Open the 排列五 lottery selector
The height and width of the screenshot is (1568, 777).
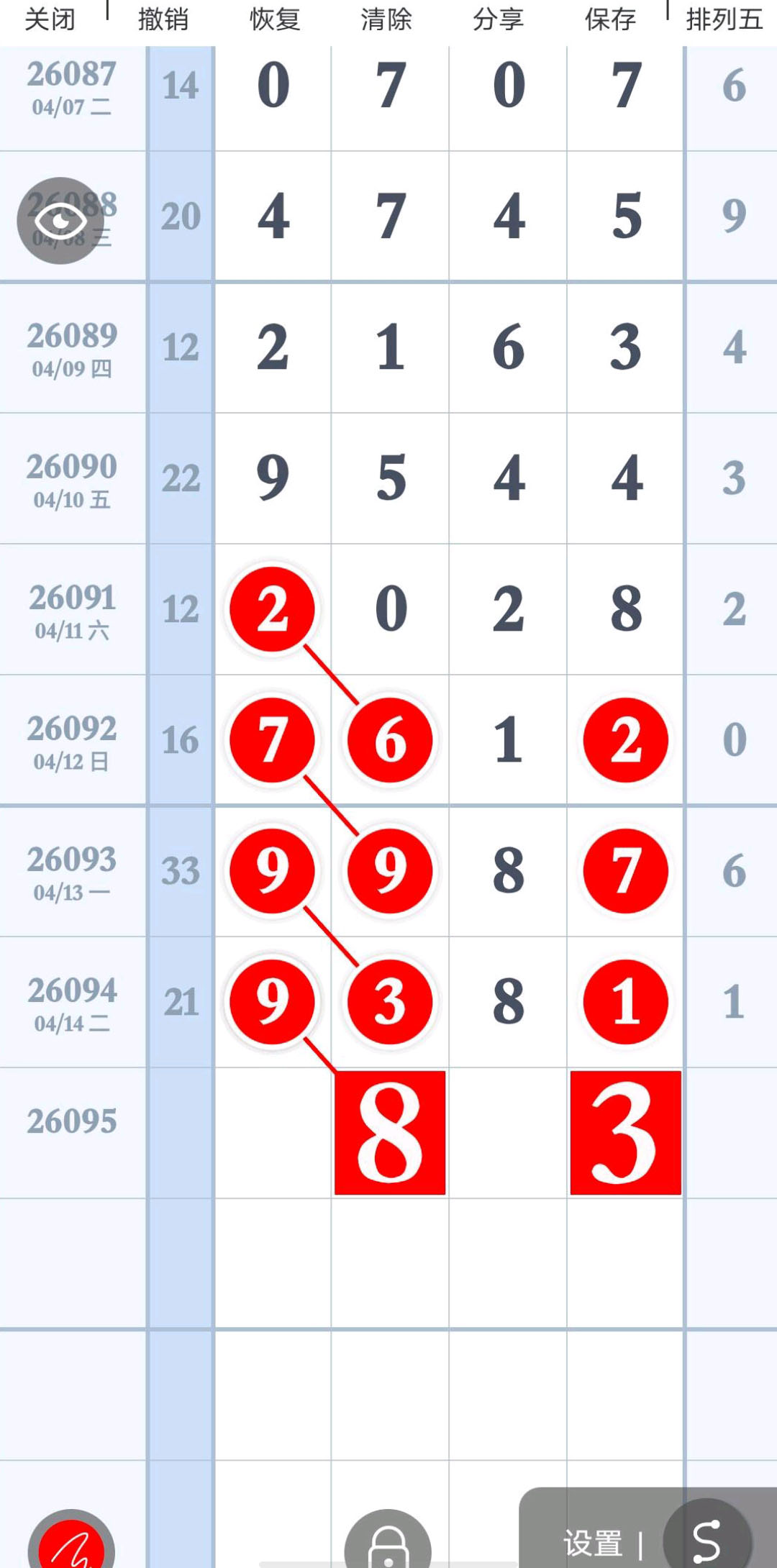[x=724, y=19]
